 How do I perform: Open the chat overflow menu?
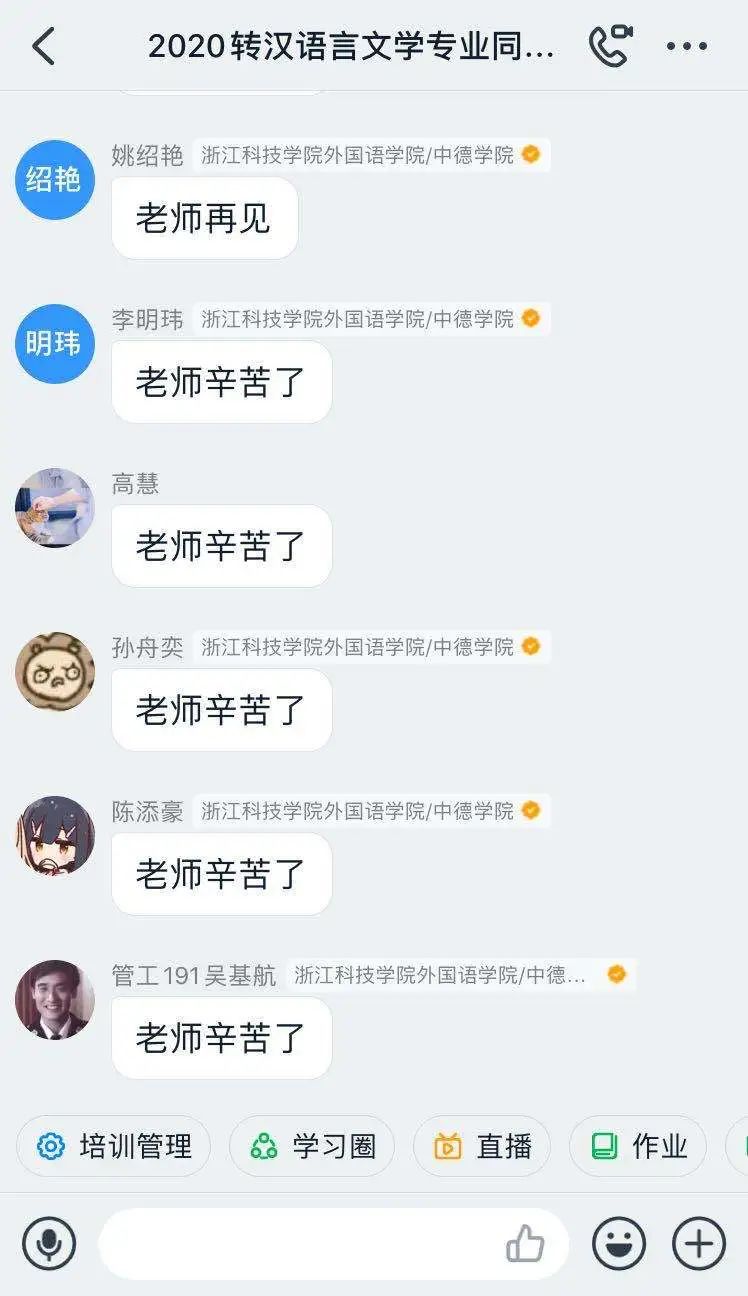[686, 46]
